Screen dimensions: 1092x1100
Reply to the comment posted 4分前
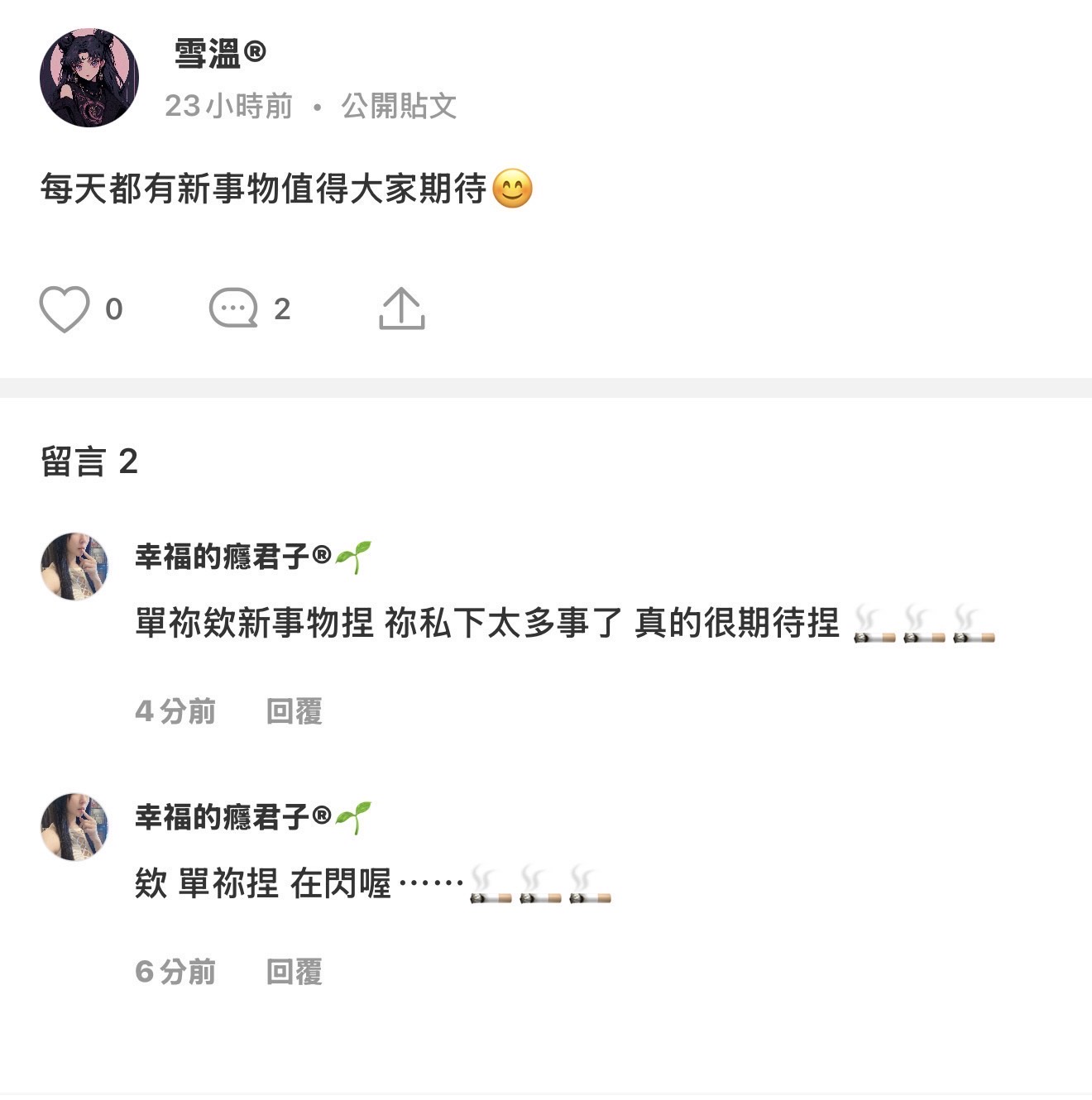click(294, 711)
